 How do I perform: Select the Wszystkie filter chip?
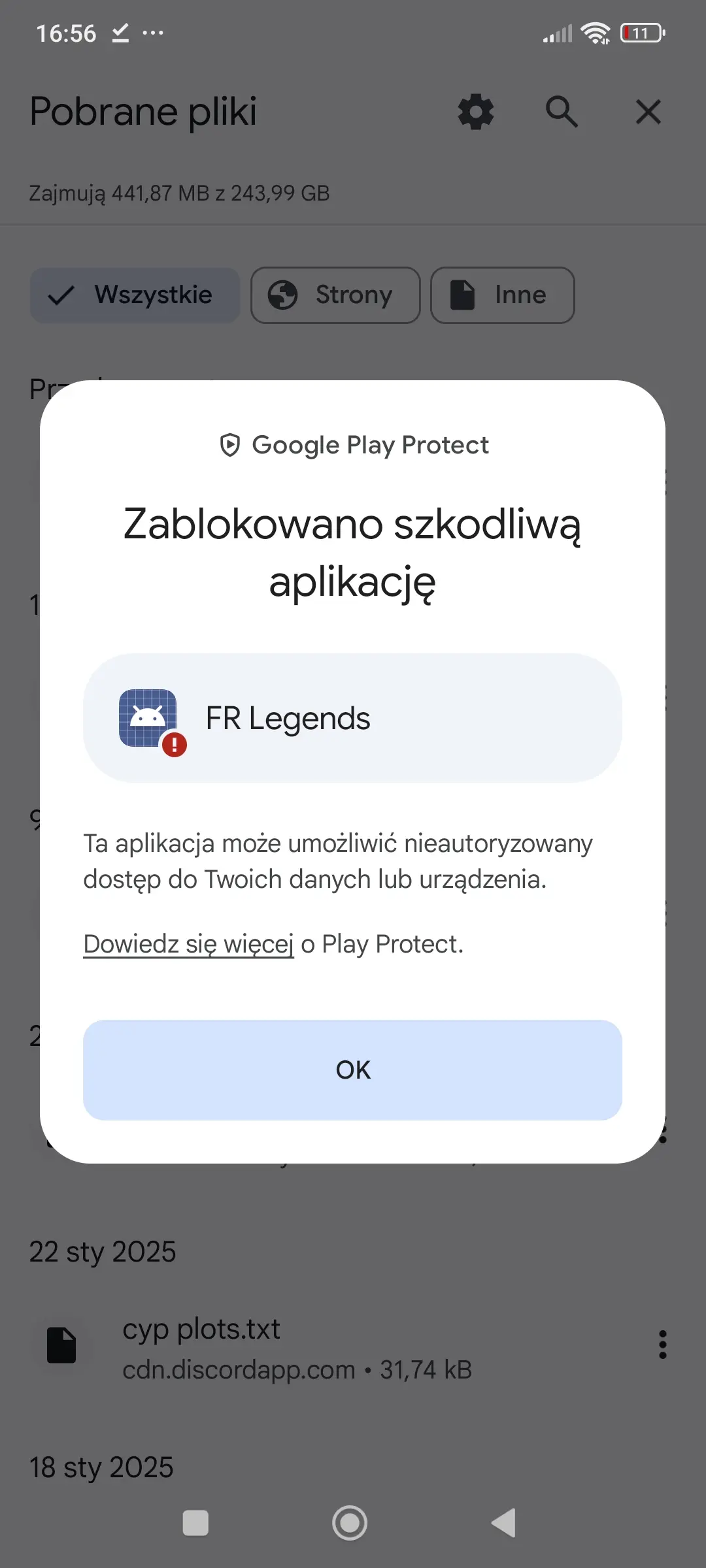[x=135, y=295]
